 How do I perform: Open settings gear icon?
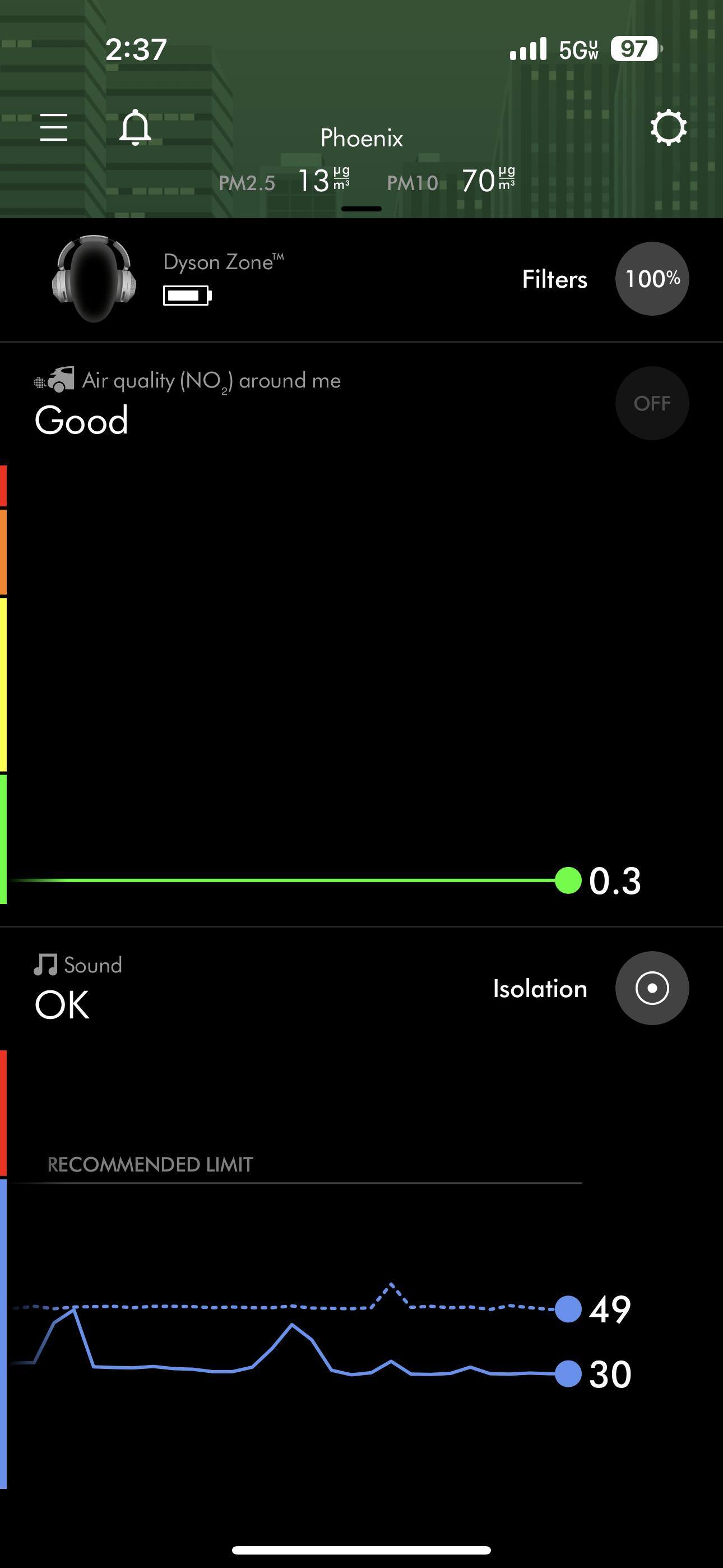tap(668, 127)
